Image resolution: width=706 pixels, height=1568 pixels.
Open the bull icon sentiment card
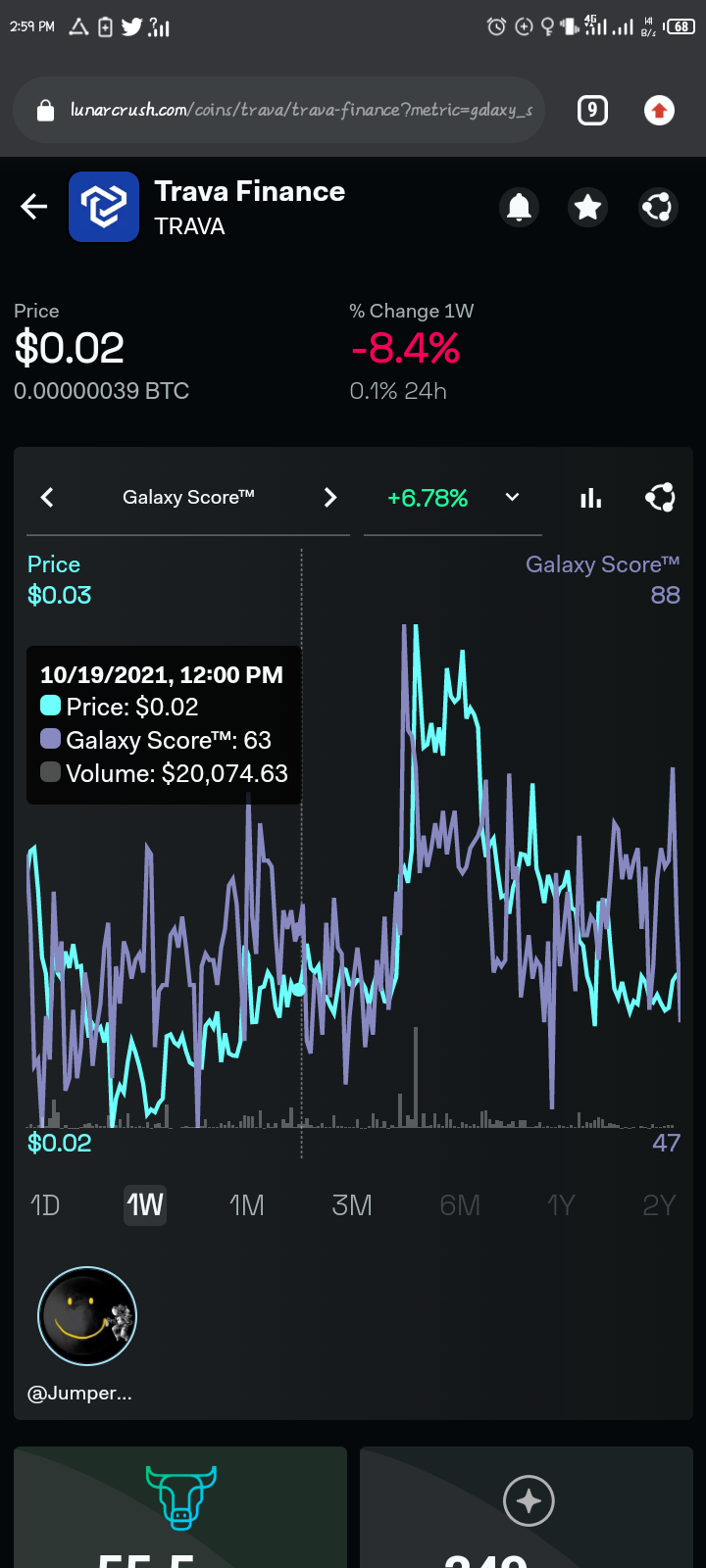[180, 1507]
